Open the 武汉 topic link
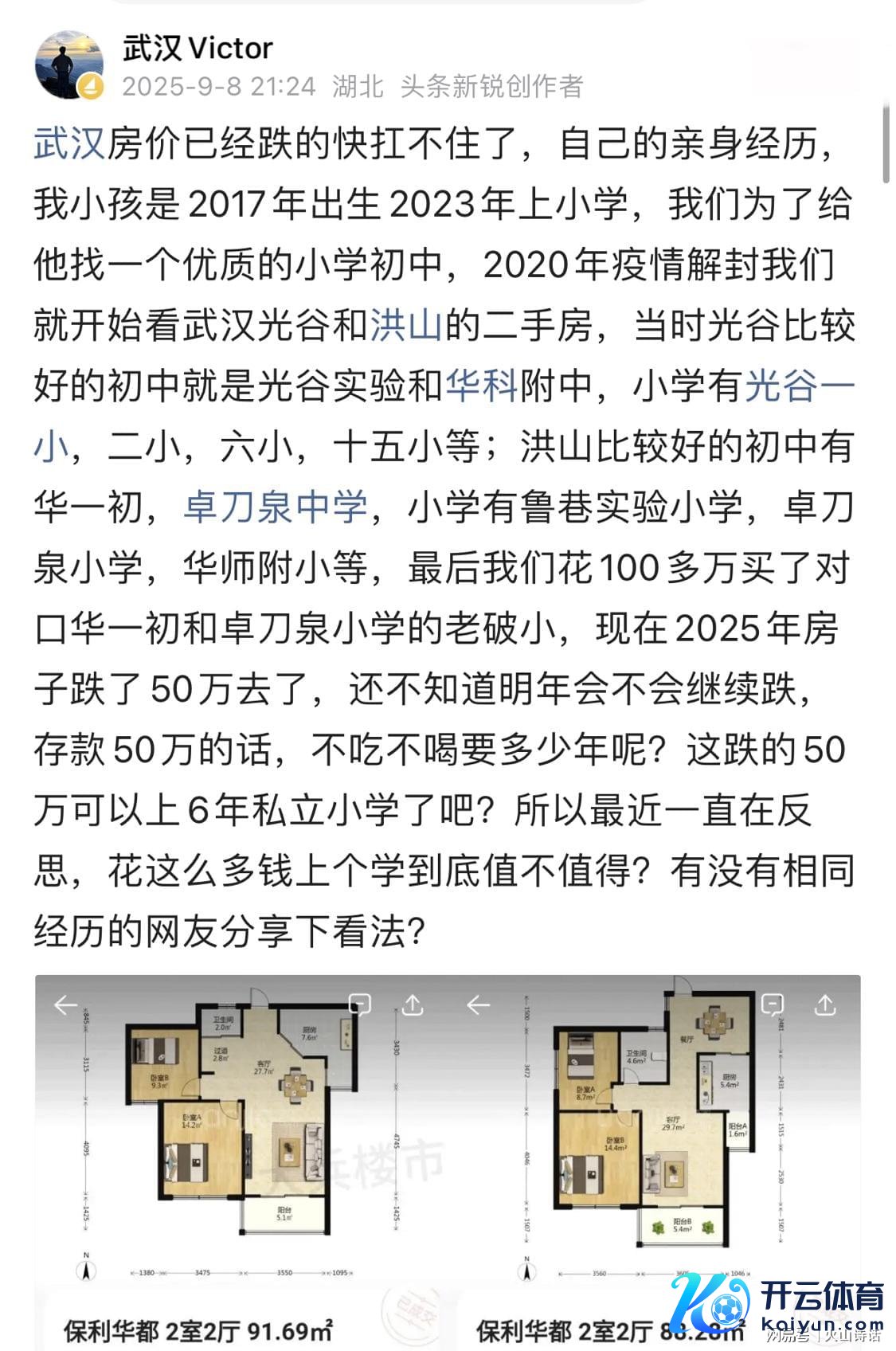Screen dimensions: 896x1351 pyautogui.click(x=69, y=144)
